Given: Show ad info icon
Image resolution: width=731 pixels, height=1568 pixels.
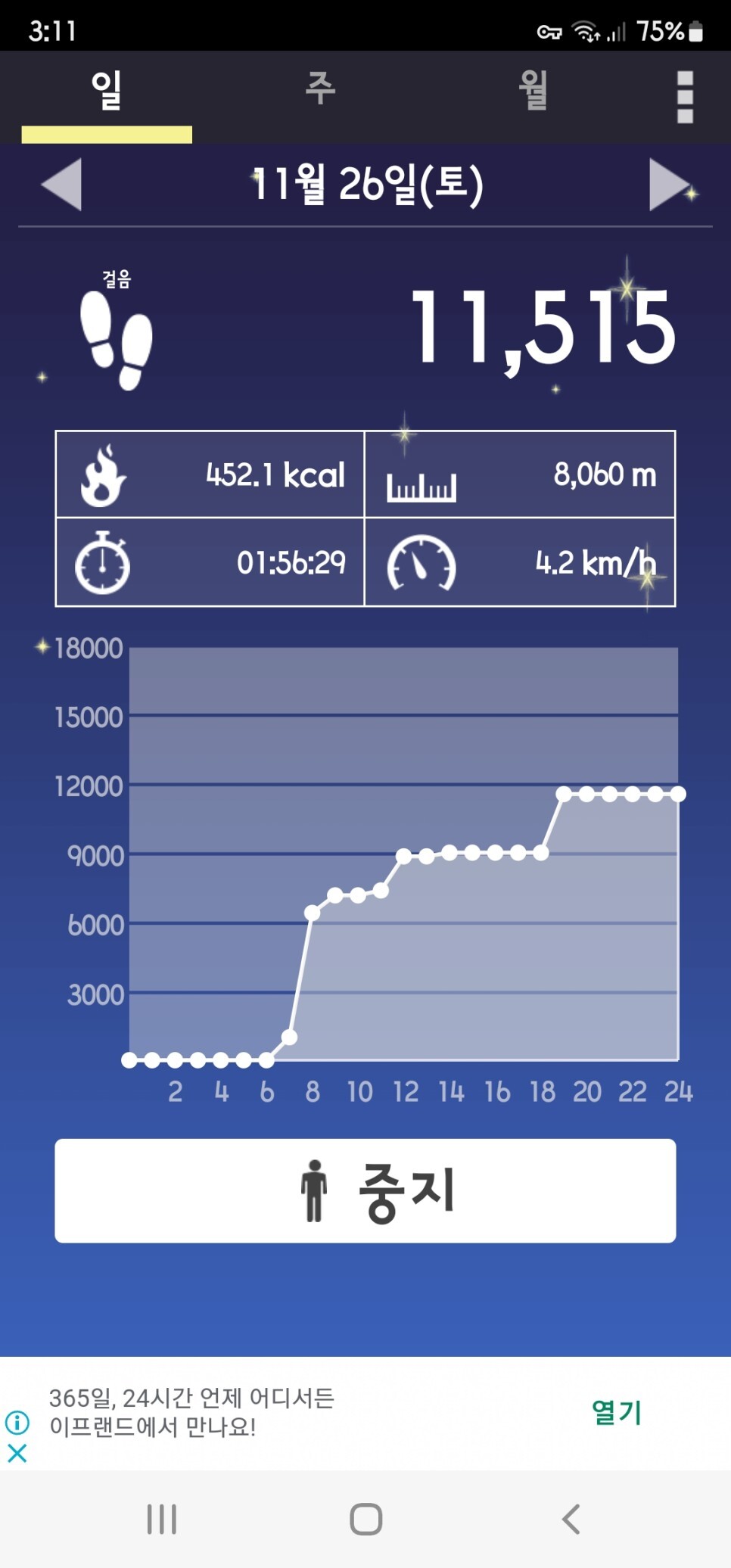Looking at the screenshot, I should click(x=17, y=1423).
